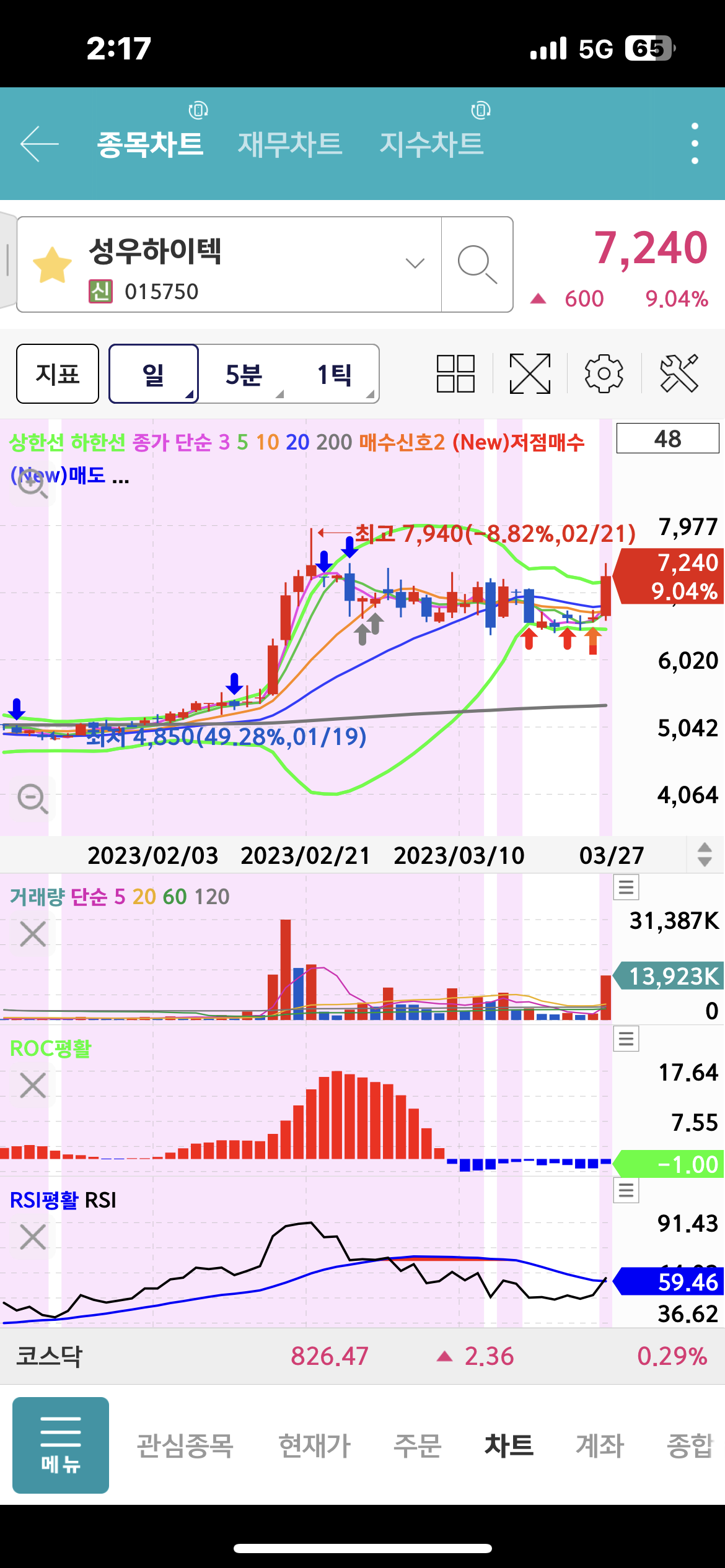The width and height of the screenshot is (725, 1568).
Task: Go to 관심종목 watchlist tab
Action: [185, 1446]
